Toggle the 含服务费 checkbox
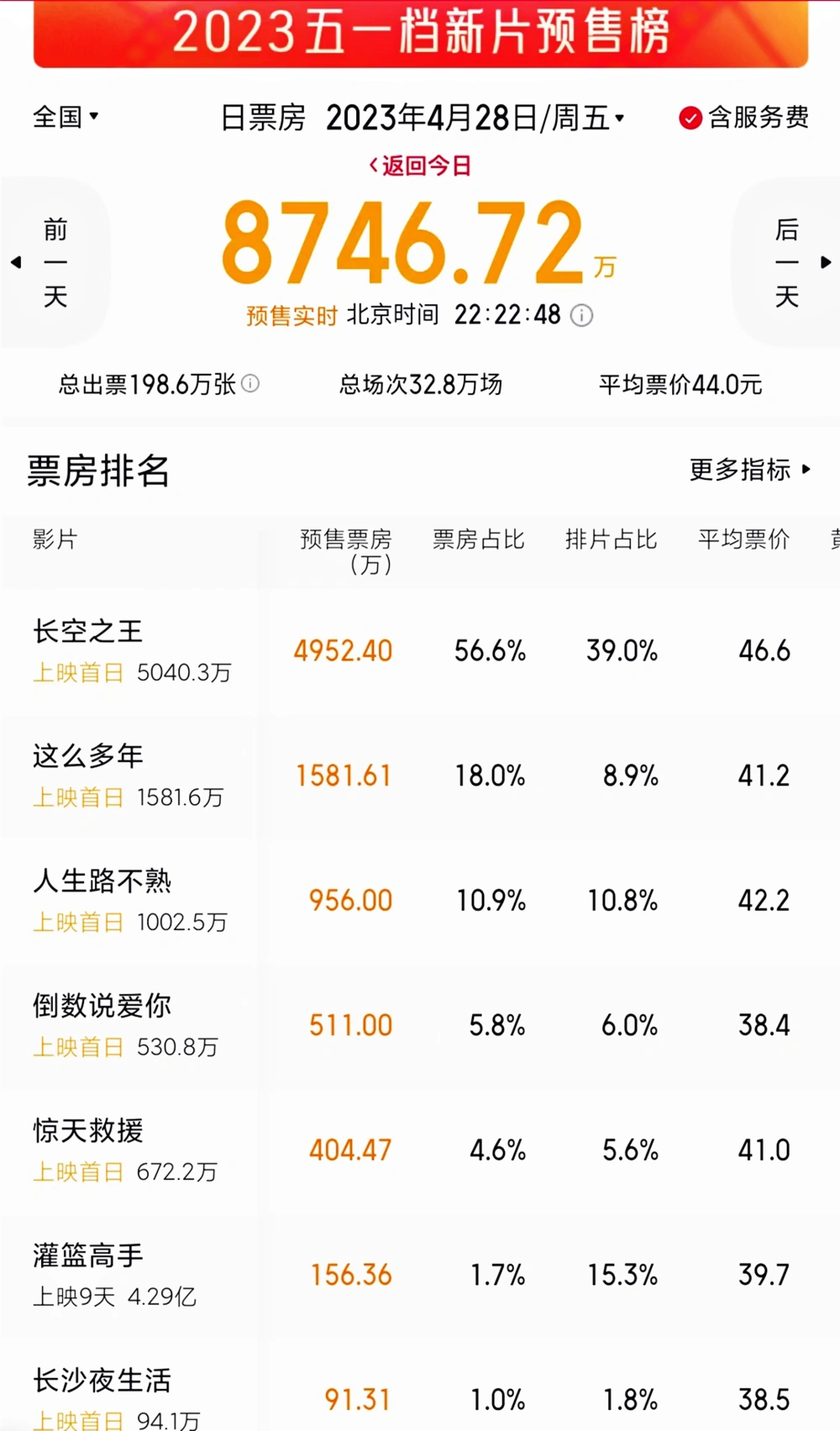The width and height of the screenshot is (840, 1431). 690,118
